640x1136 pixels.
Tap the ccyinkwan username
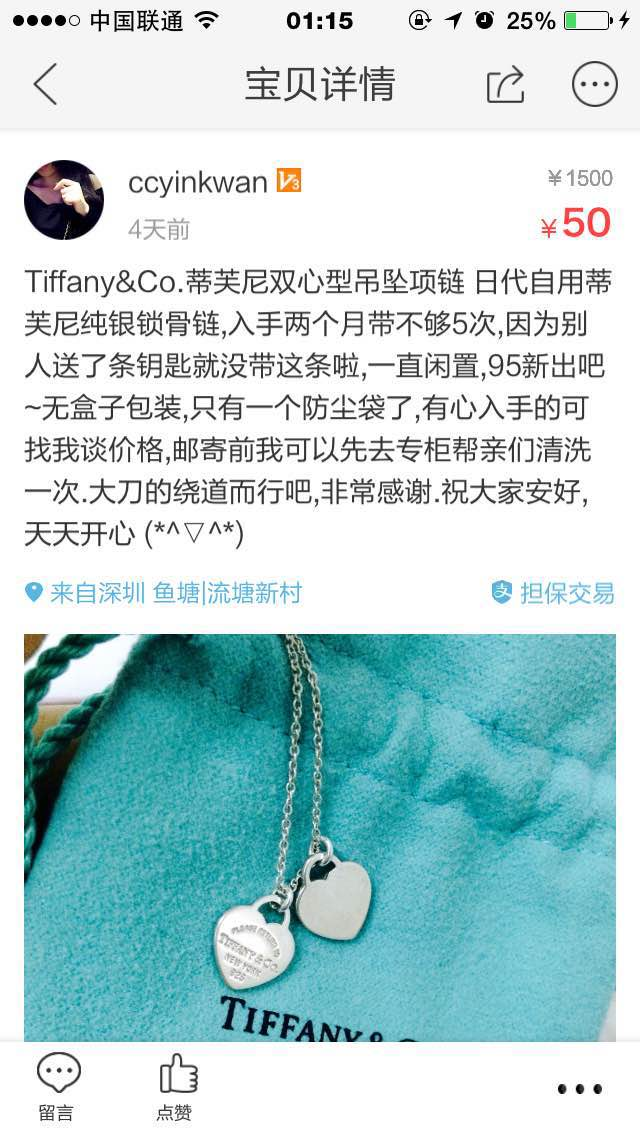pos(198,182)
